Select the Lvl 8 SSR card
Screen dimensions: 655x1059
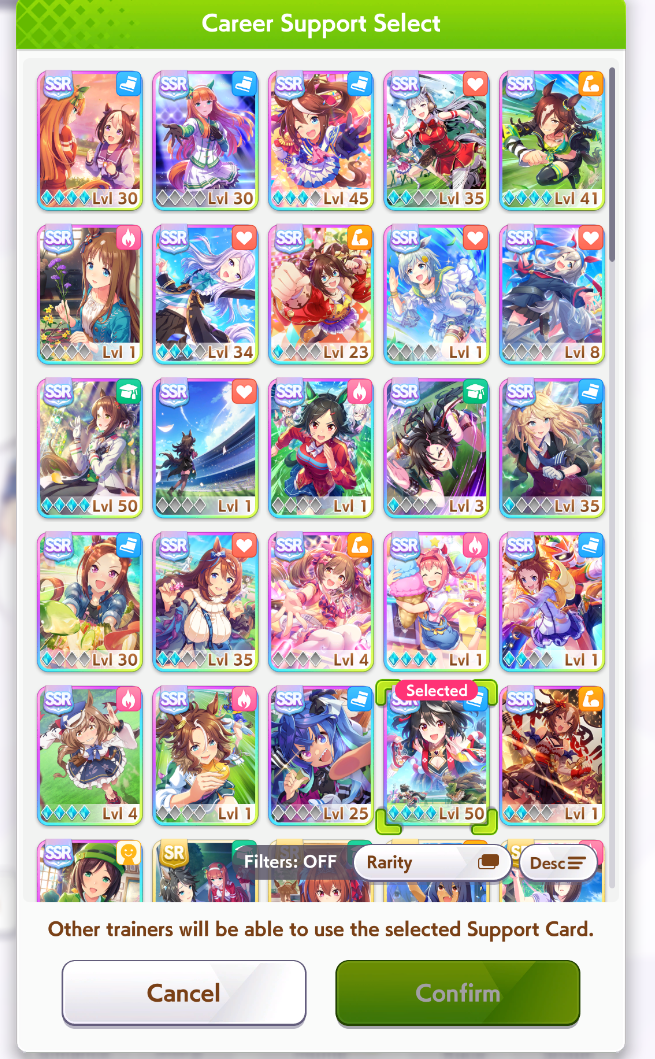552,293
